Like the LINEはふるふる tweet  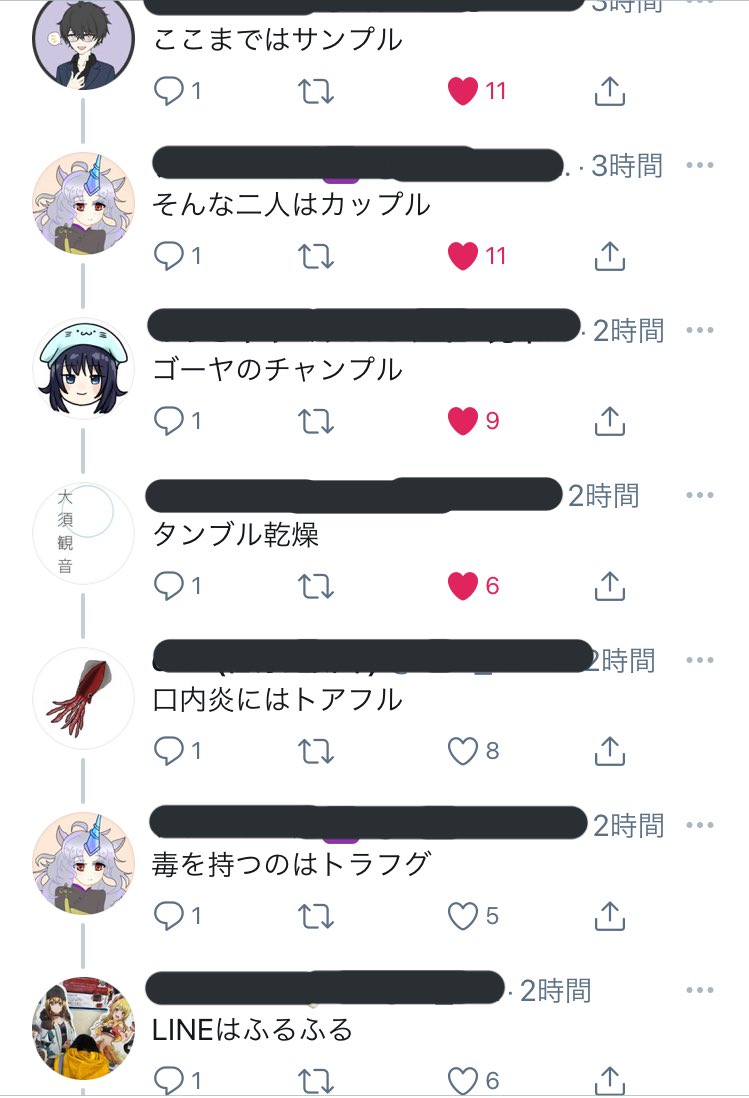coord(463,1080)
